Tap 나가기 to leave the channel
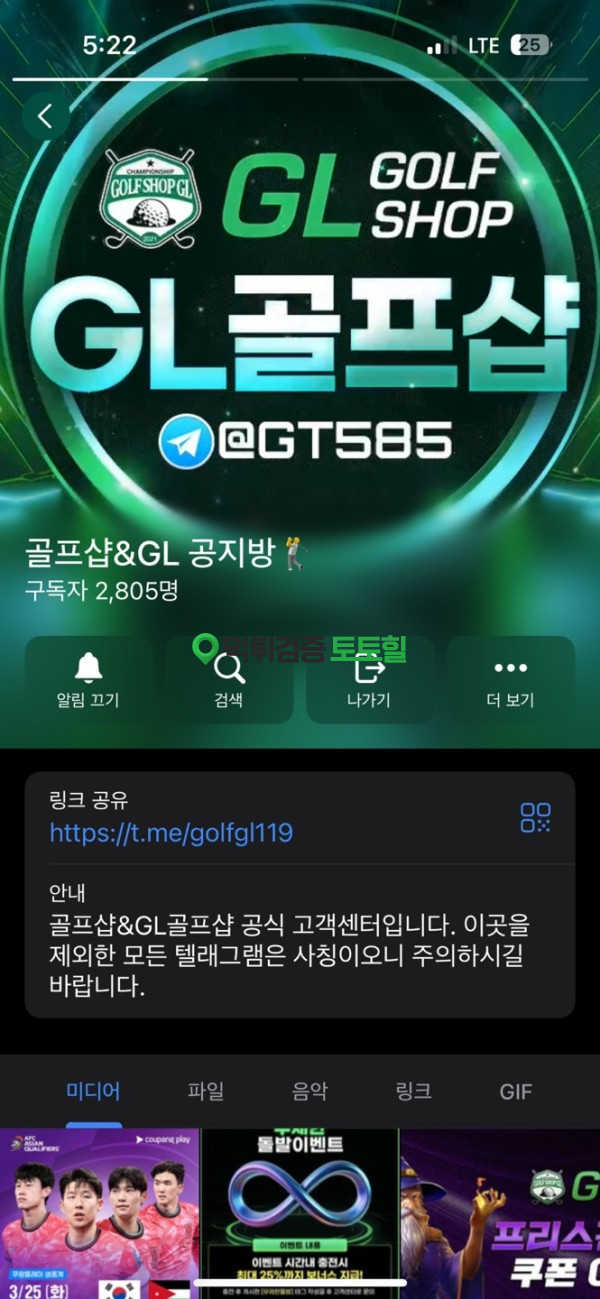 click(370, 680)
